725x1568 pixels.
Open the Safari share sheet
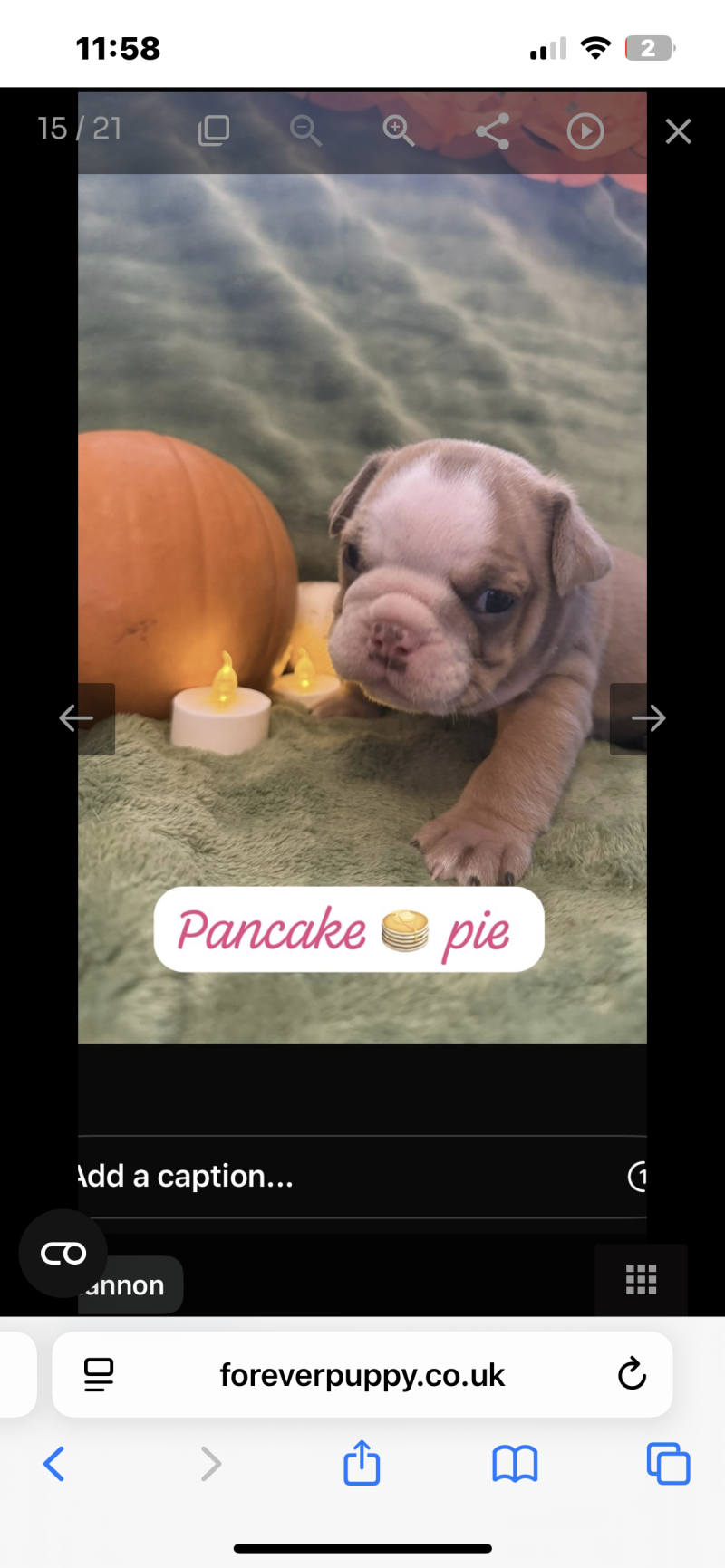362,1462
